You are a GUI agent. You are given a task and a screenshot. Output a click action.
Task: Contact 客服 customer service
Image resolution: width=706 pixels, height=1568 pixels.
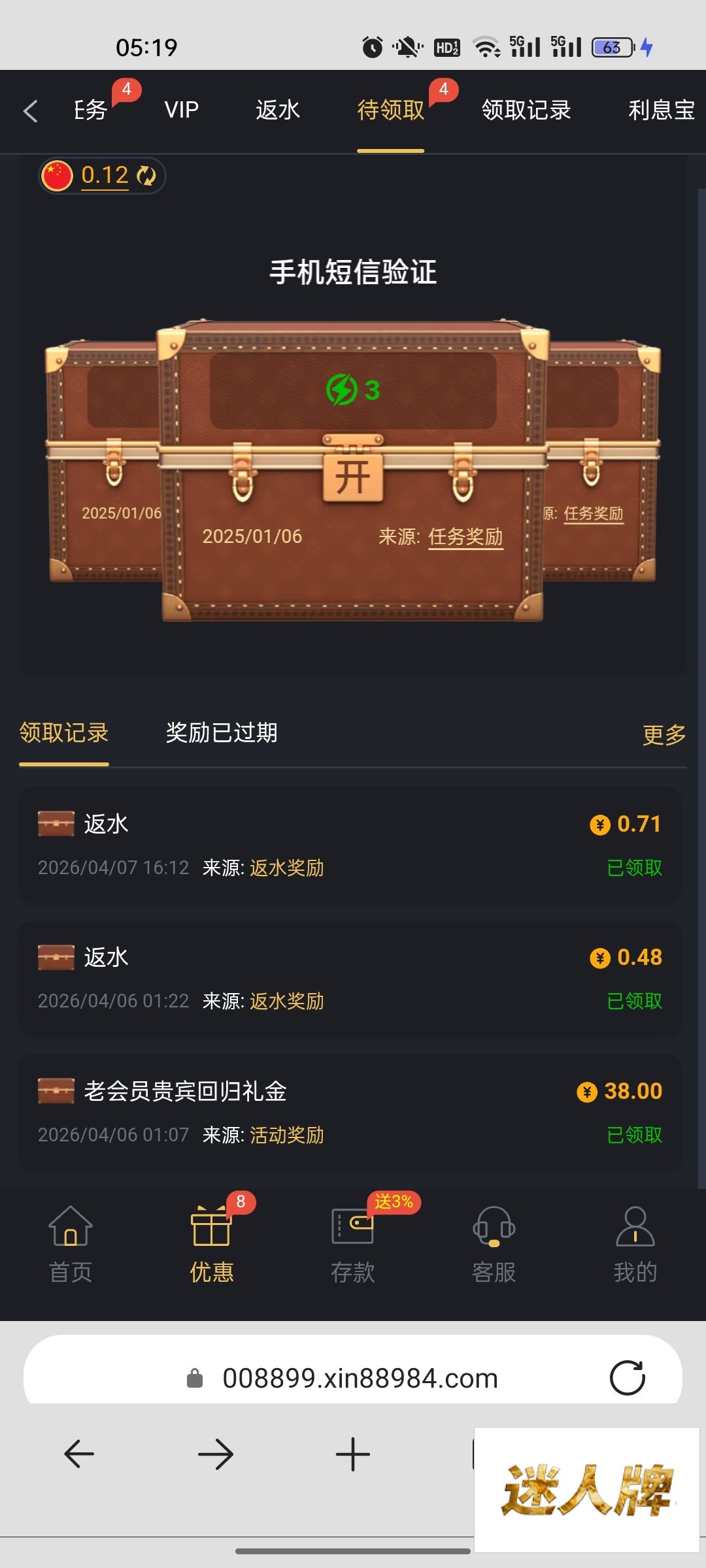point(494,1245)
